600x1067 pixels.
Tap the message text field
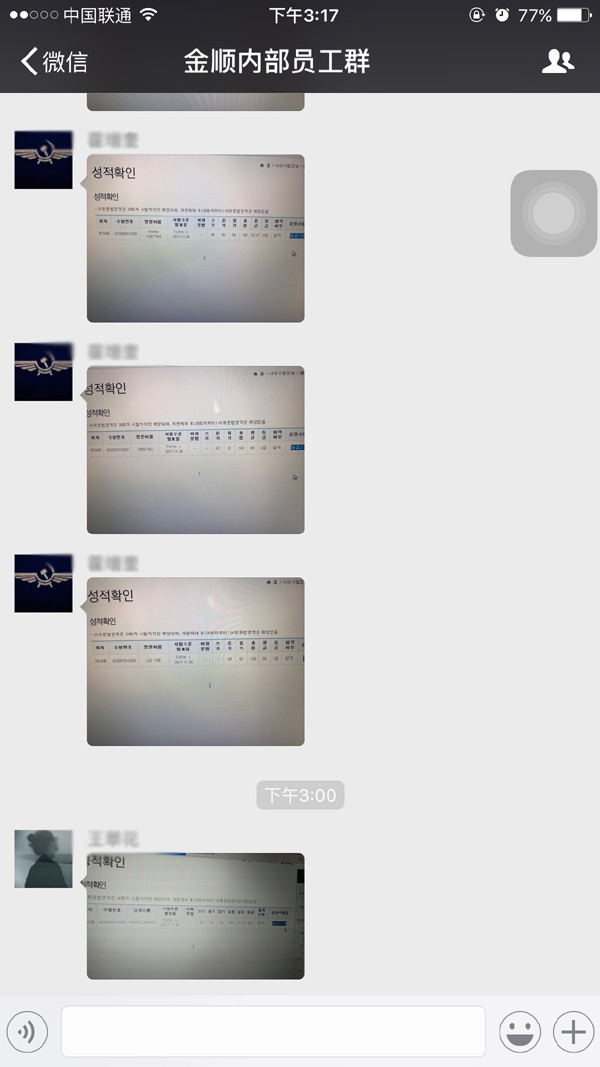(x=273, y=1031)
